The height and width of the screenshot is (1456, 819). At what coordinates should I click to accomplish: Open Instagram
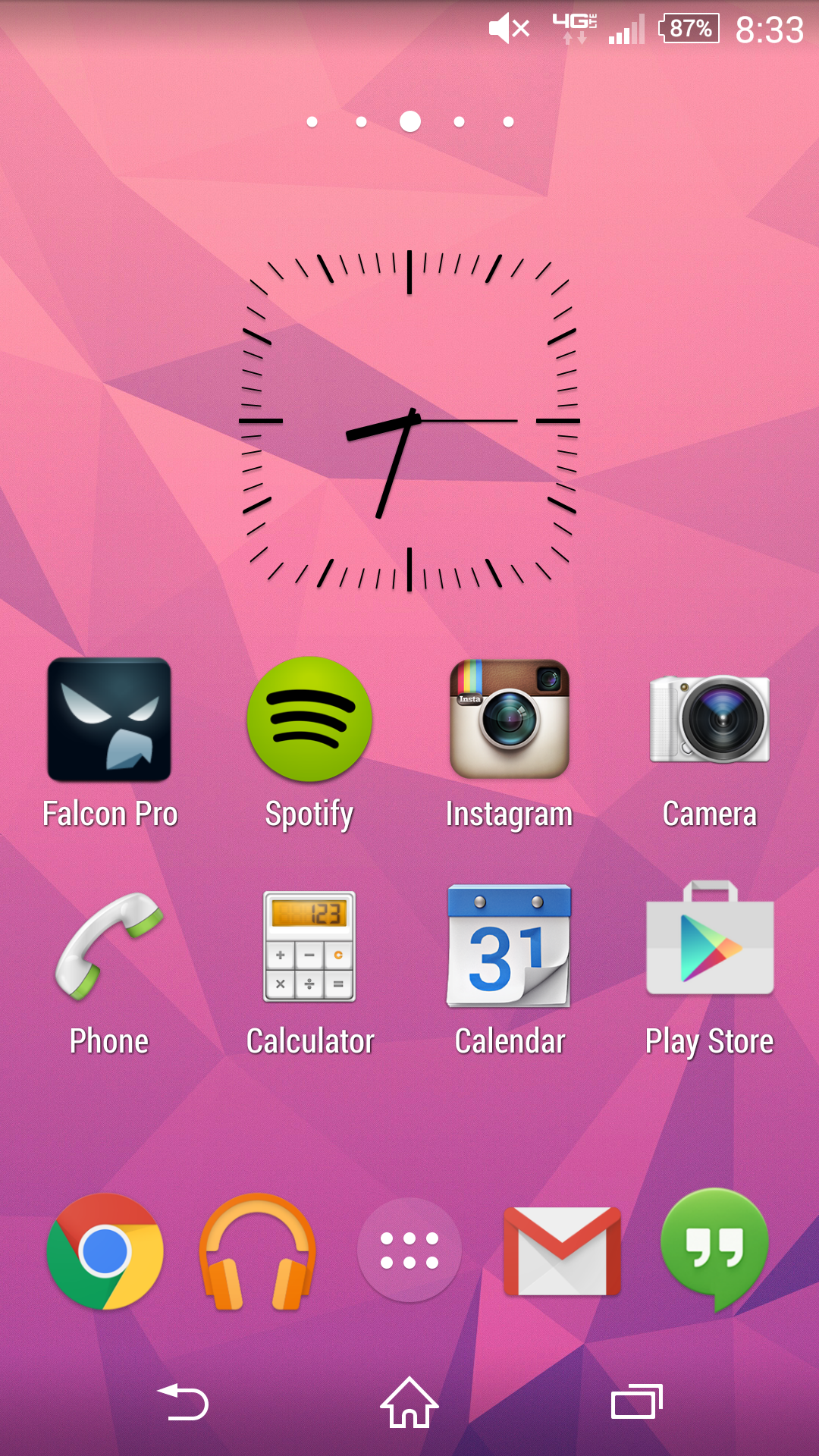click(510, 720)
